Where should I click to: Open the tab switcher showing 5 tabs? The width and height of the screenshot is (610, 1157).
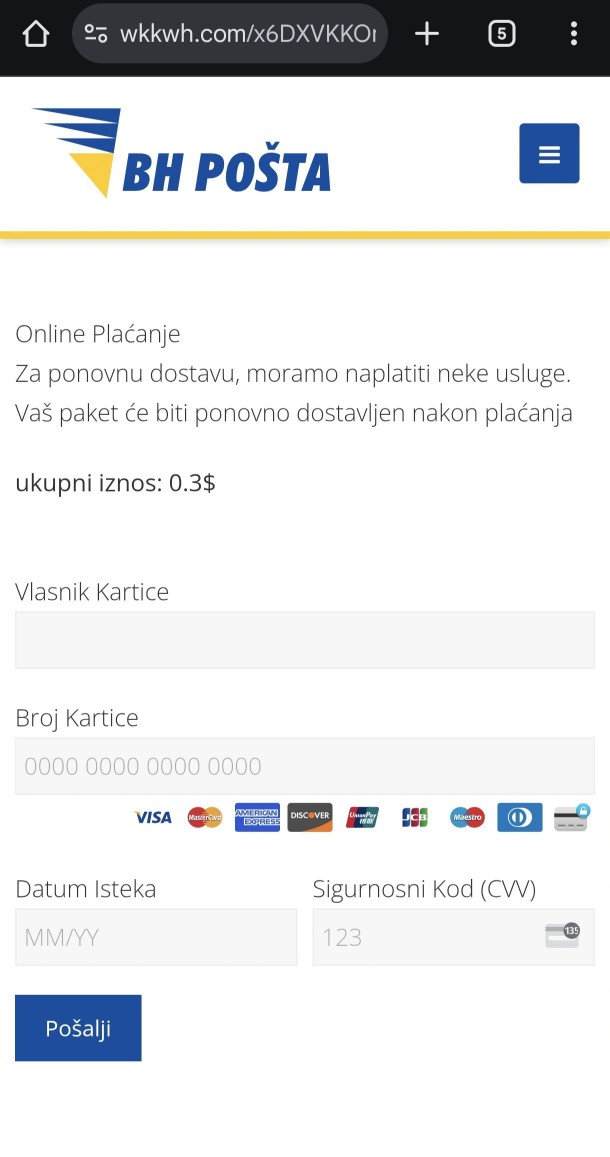click(x=502, y=34)
